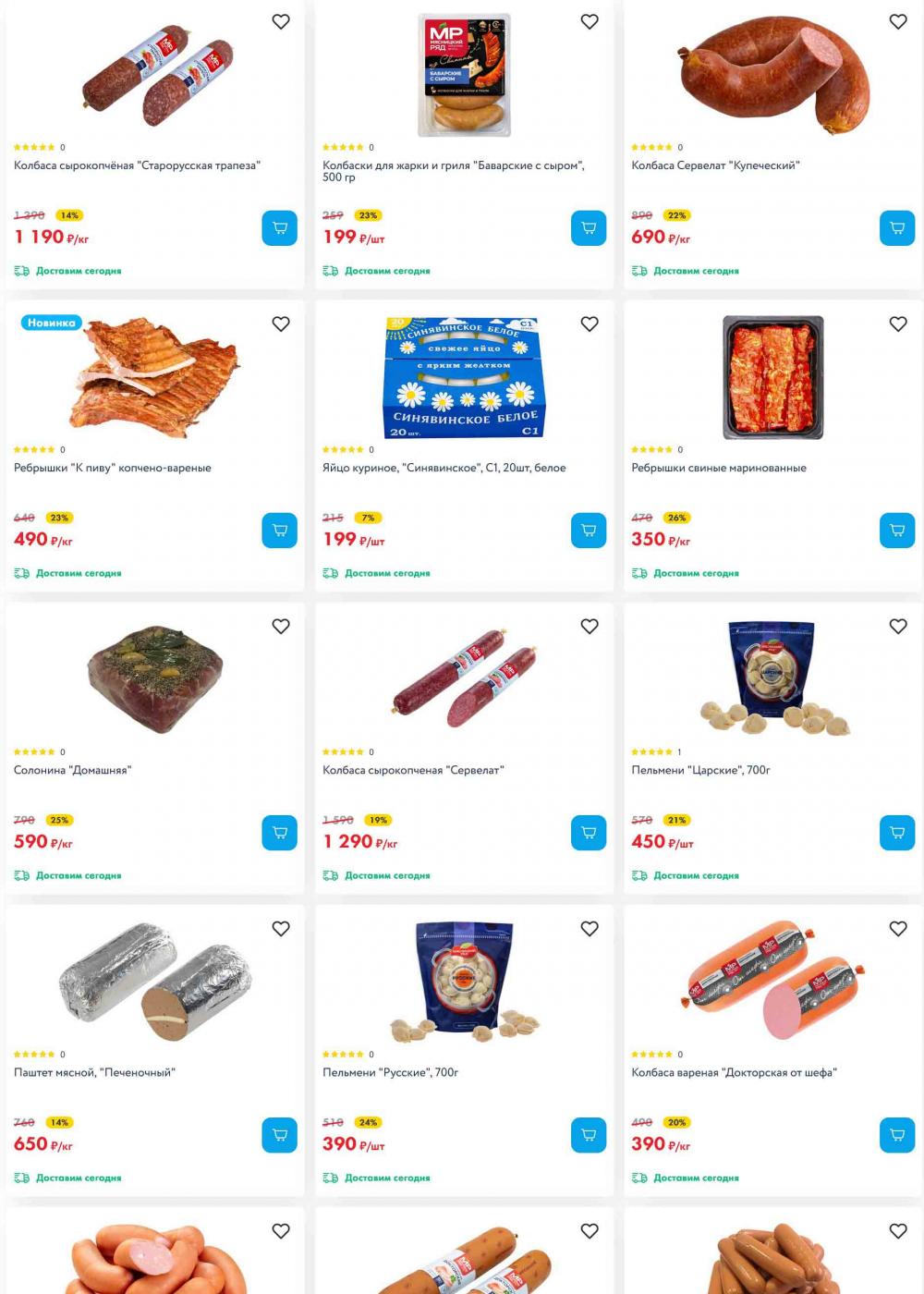
Task: Add Сервелат "Купеческий" to cart
Action: coord(897,228)
